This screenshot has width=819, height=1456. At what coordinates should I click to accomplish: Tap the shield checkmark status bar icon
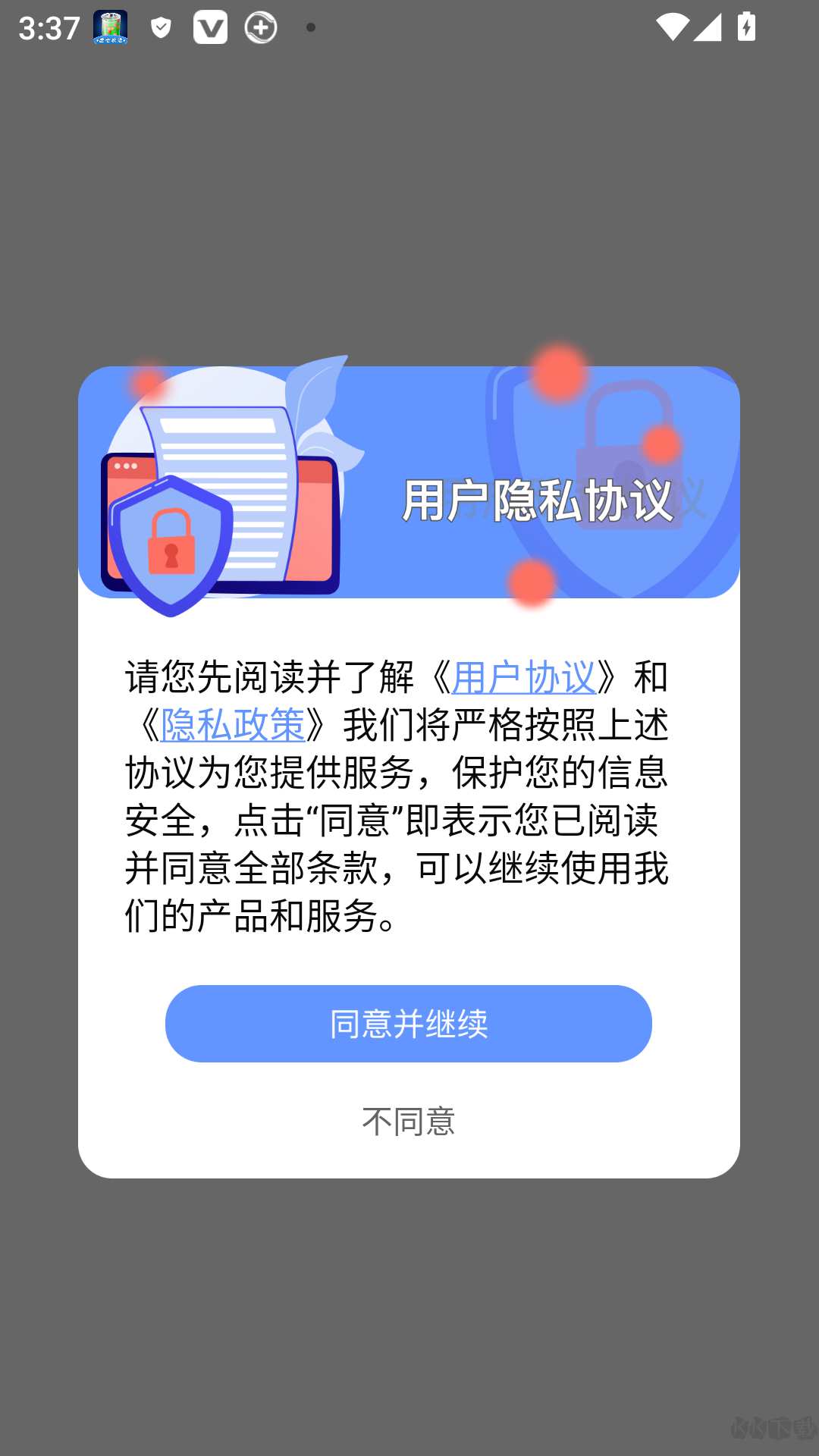point(160,27)
